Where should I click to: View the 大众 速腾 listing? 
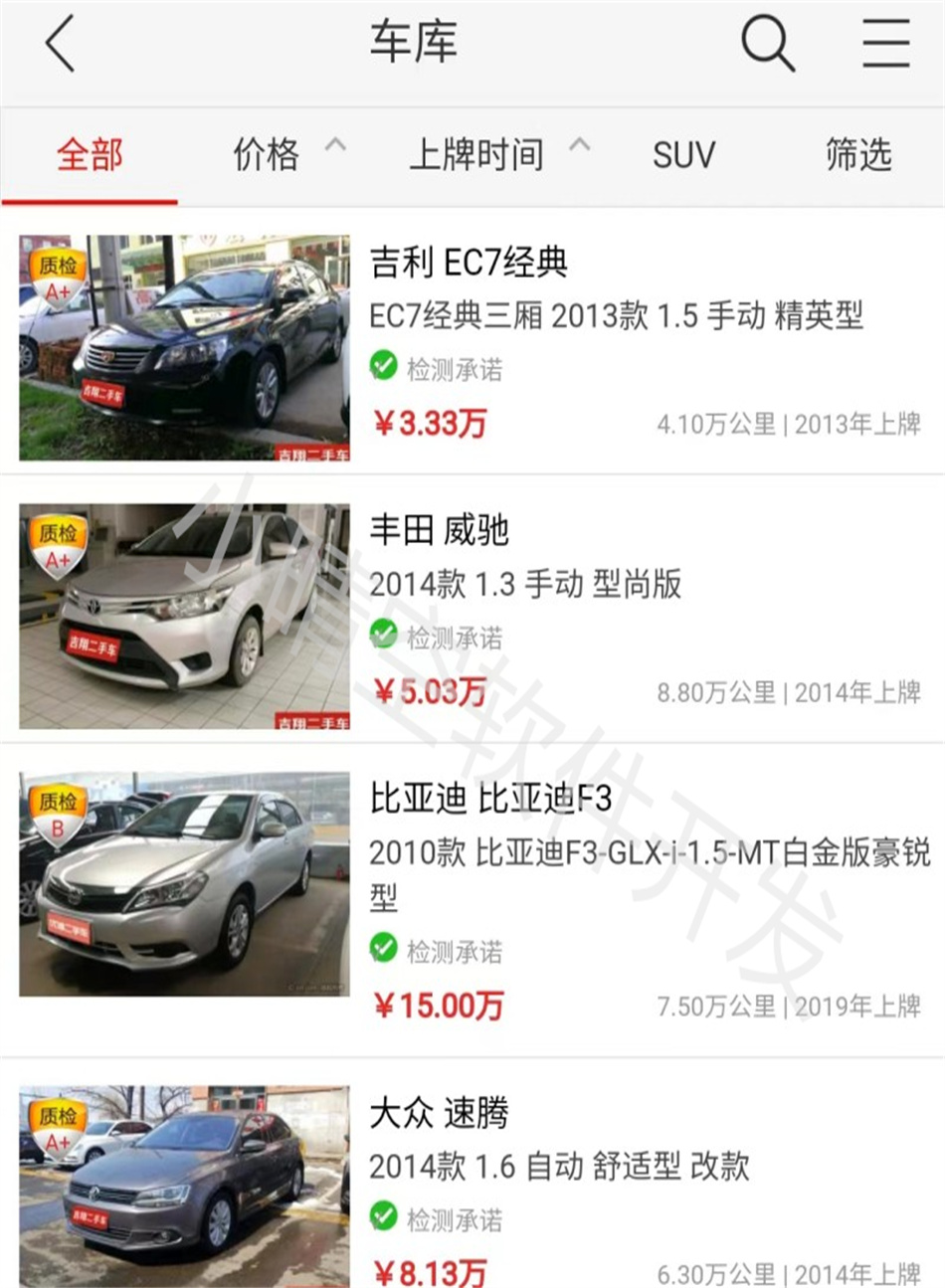439,1113
